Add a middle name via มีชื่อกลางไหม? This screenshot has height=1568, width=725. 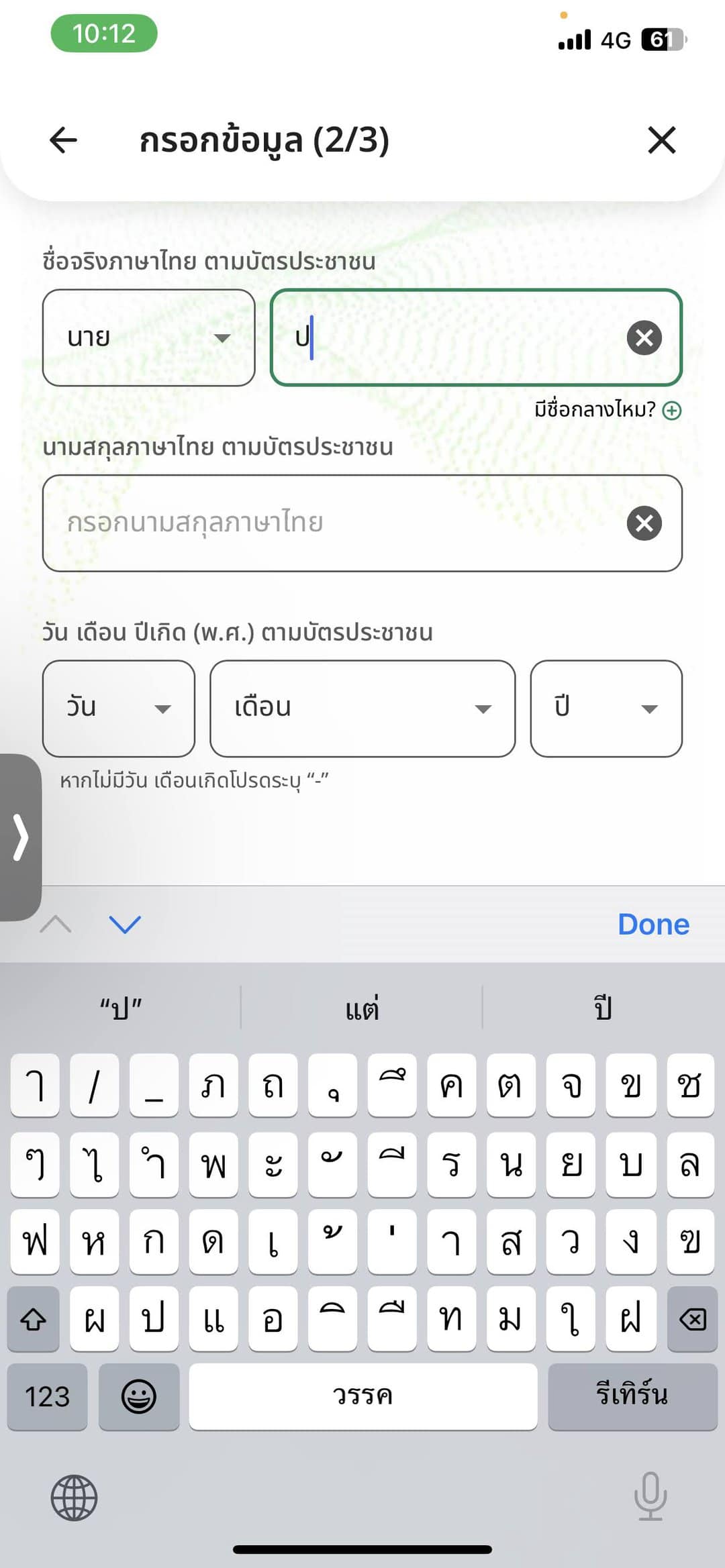671,410
